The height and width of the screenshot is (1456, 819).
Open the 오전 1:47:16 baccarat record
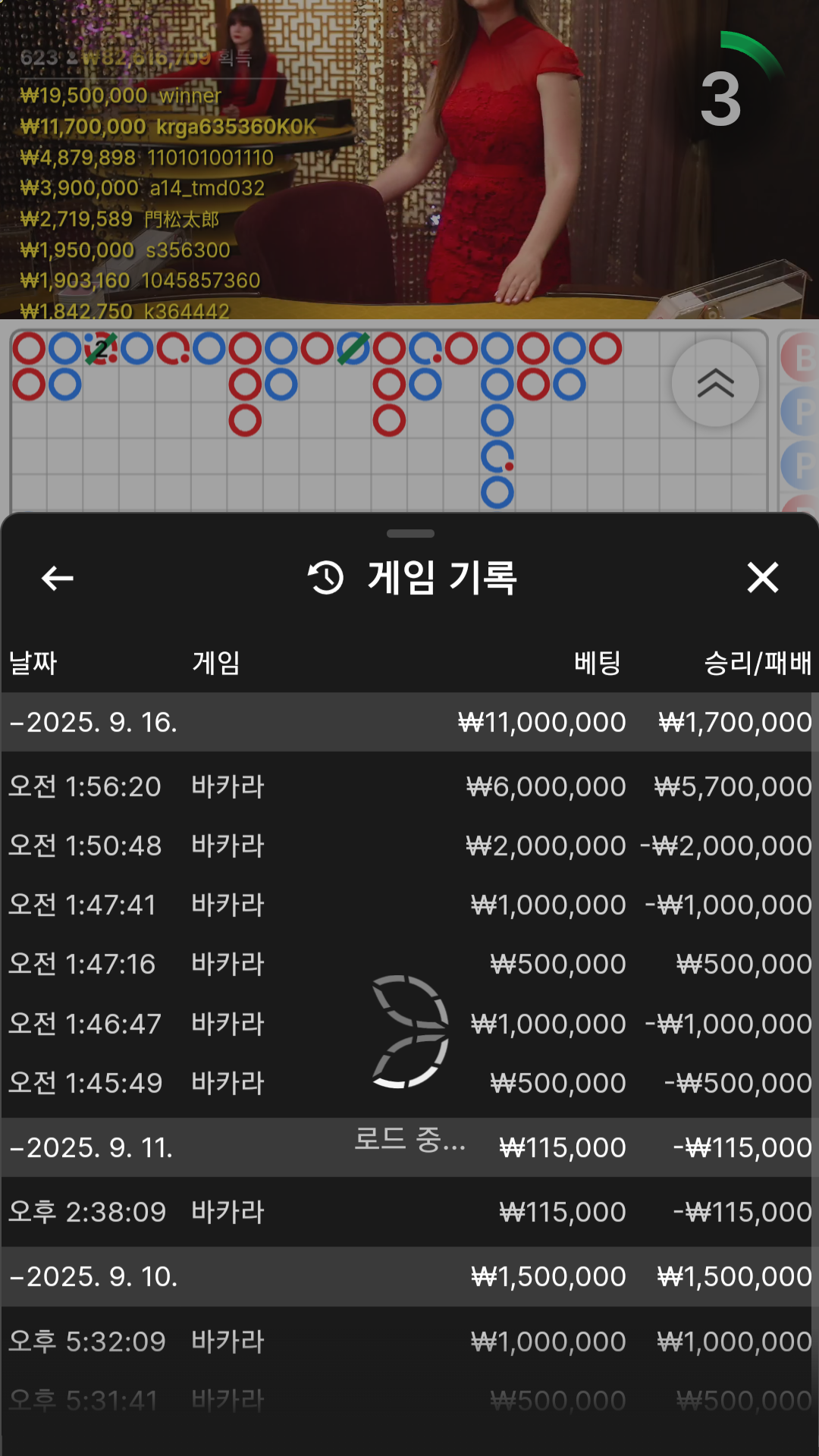tap(409, 964)
